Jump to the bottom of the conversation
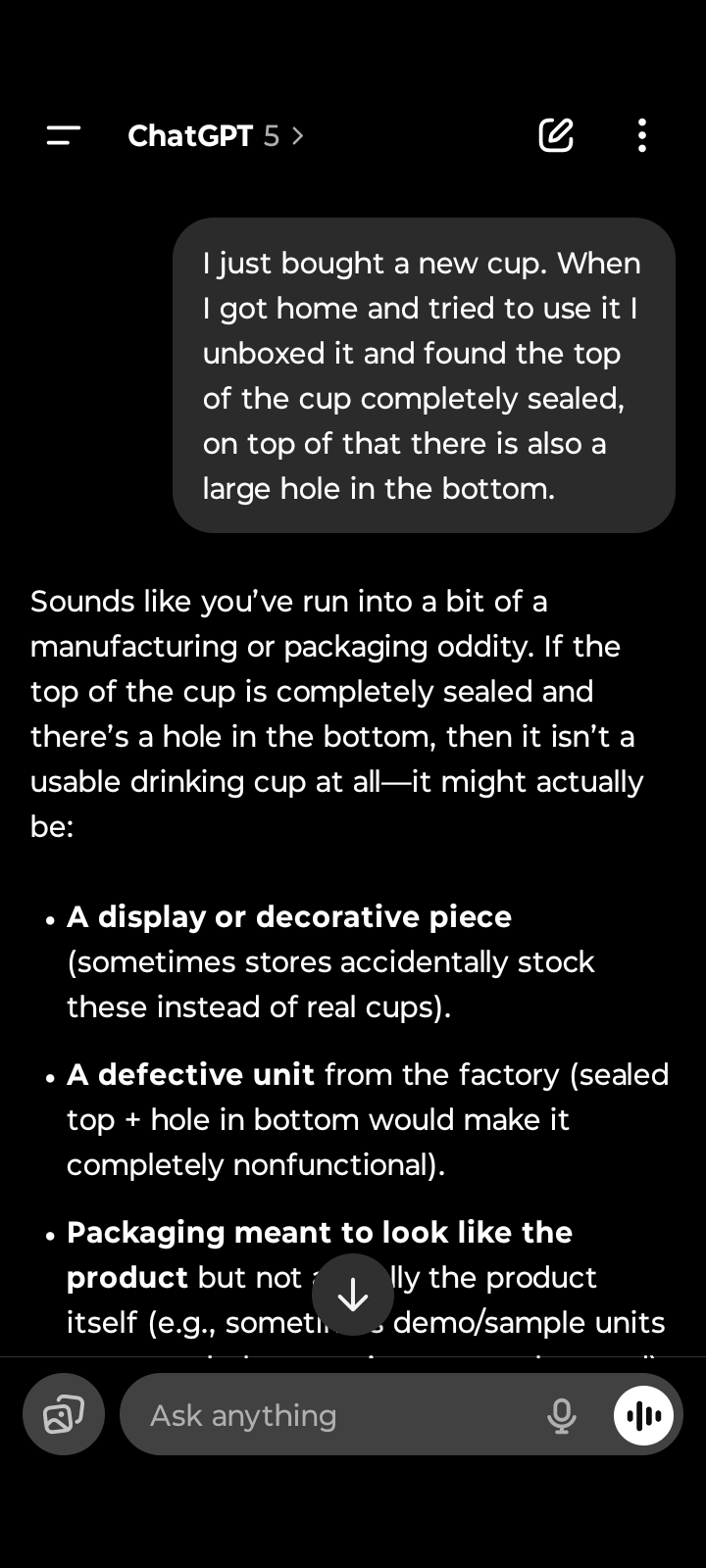Viewport: 706px width, 1568px height. pos(353,1295)
